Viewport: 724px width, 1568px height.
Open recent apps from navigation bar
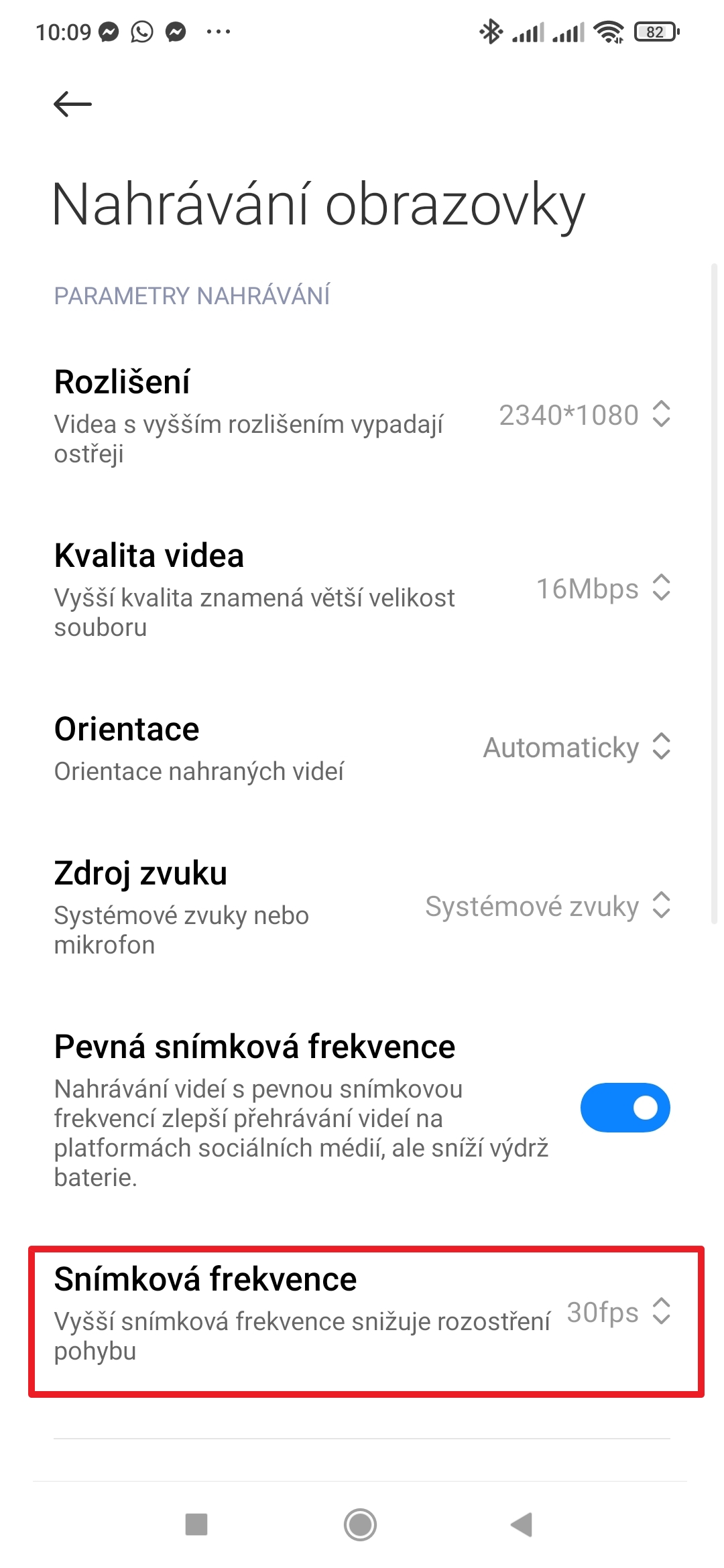(x=196, y=1524)
